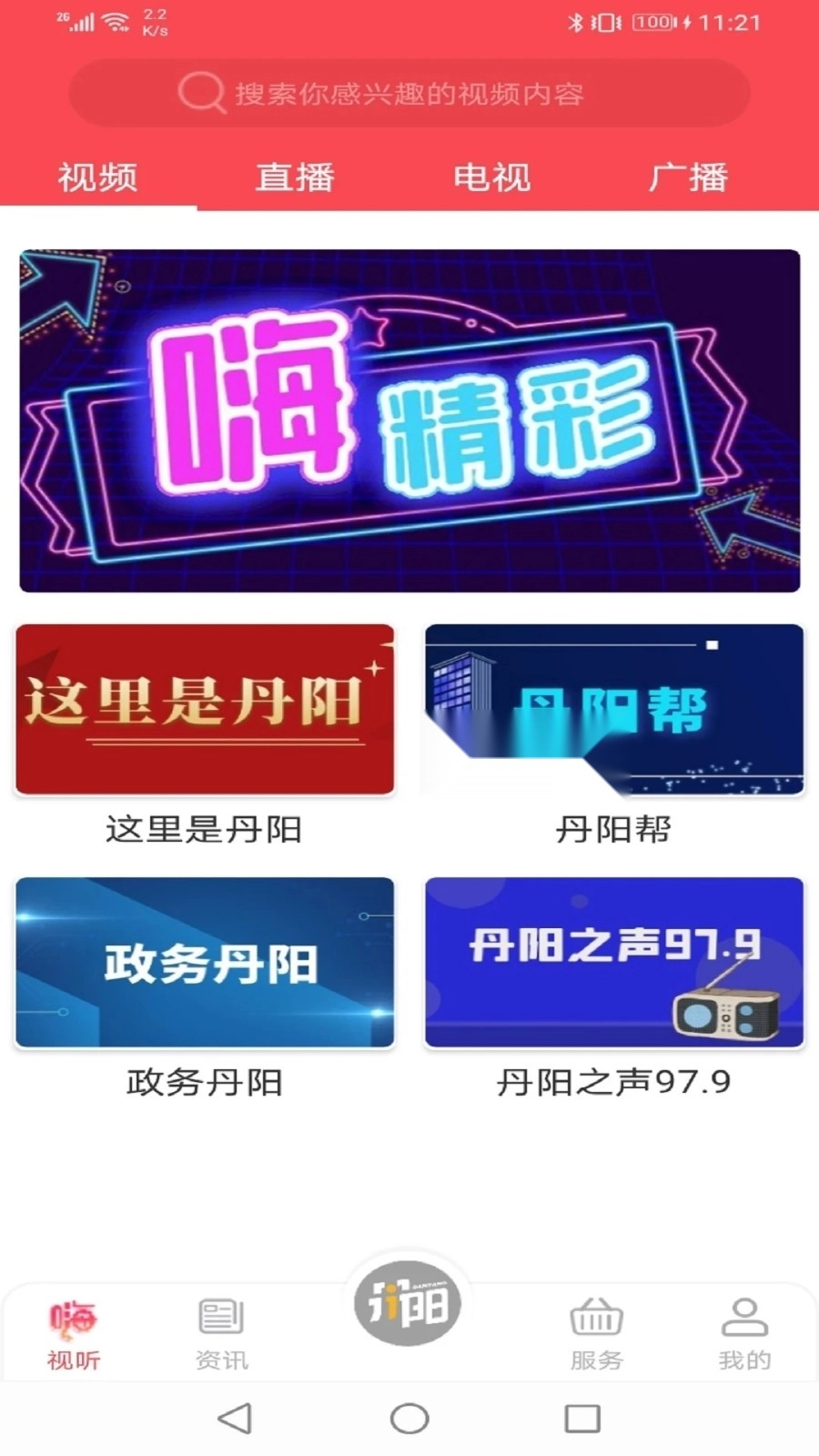Open the 政务丹阳 card
Screen dimensions: 819x1456
205,963
